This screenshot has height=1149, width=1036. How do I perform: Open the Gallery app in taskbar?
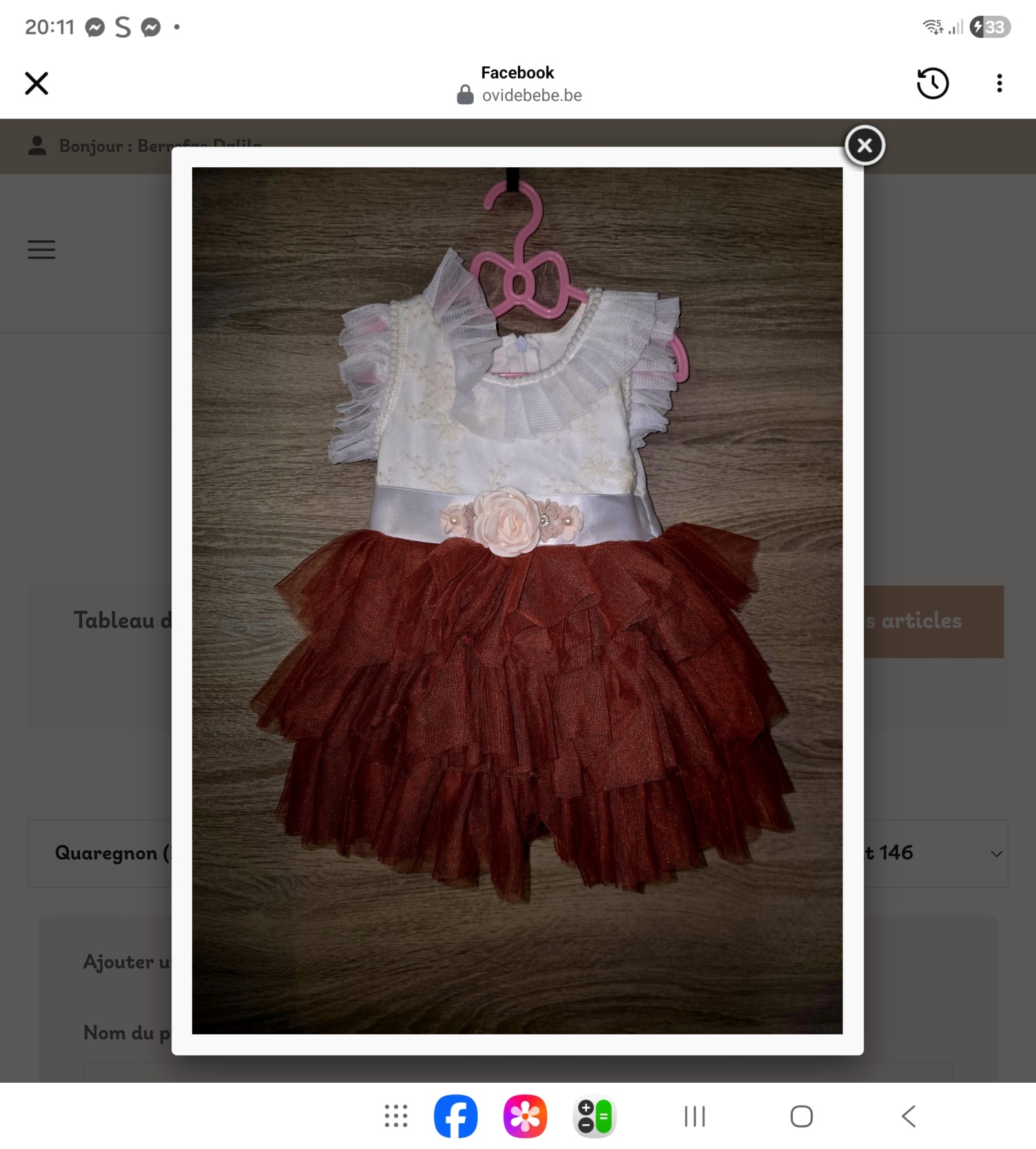(525, 1116)
